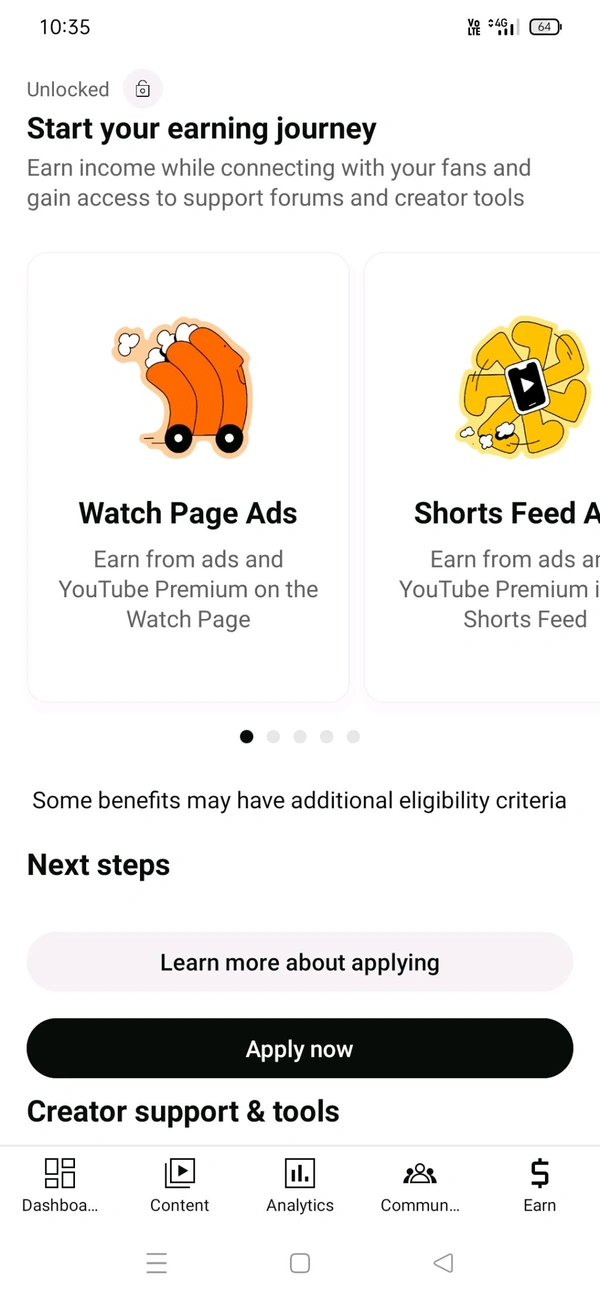The image size is (600, 1300).
Task: Switch to the Dashboard tab
Action: click(x=60, y=1185)
